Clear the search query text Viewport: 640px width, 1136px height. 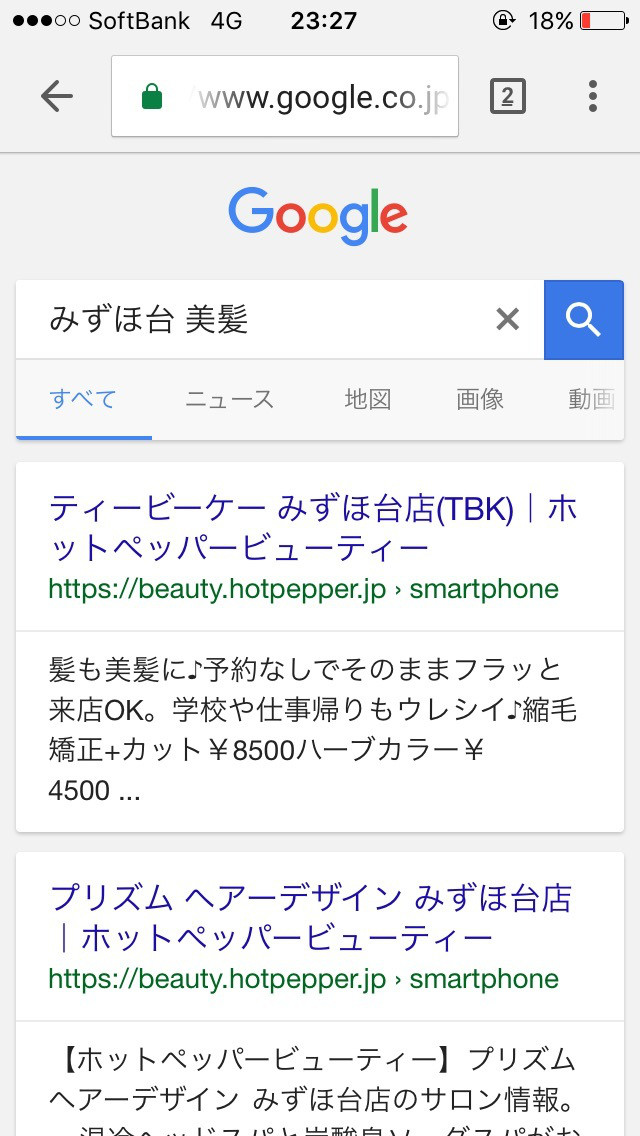(508, 320)
